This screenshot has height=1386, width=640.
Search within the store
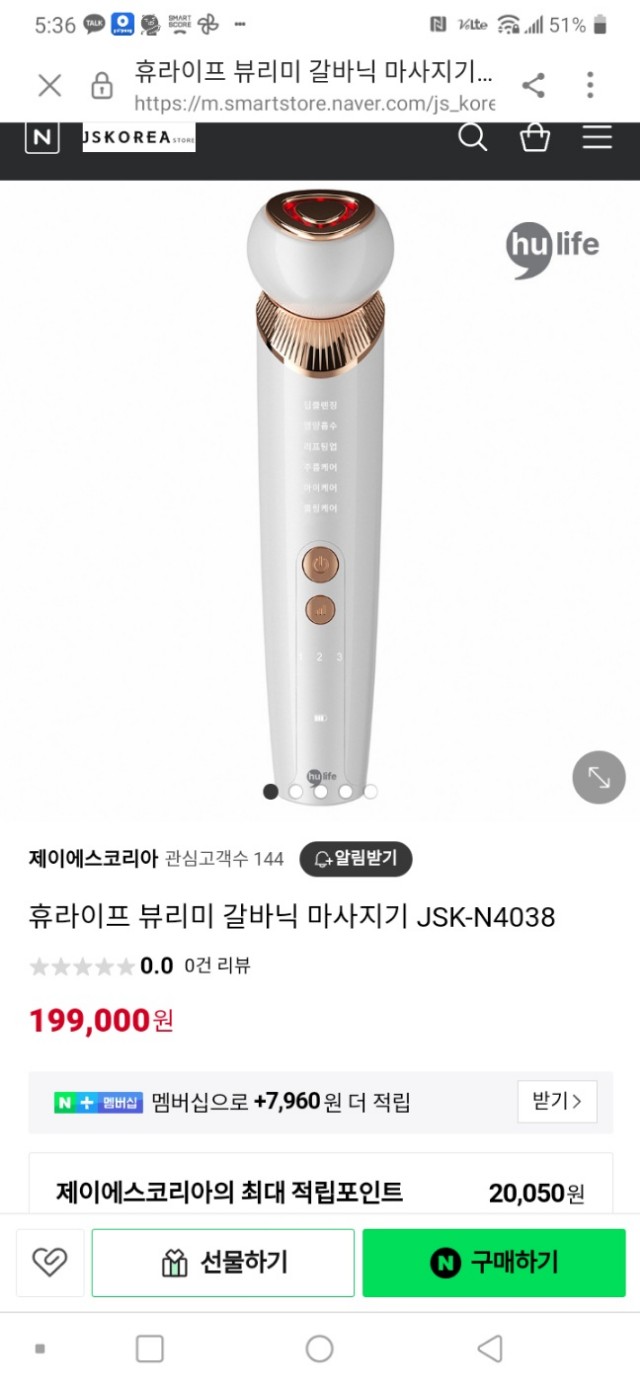tap(473, 137)
